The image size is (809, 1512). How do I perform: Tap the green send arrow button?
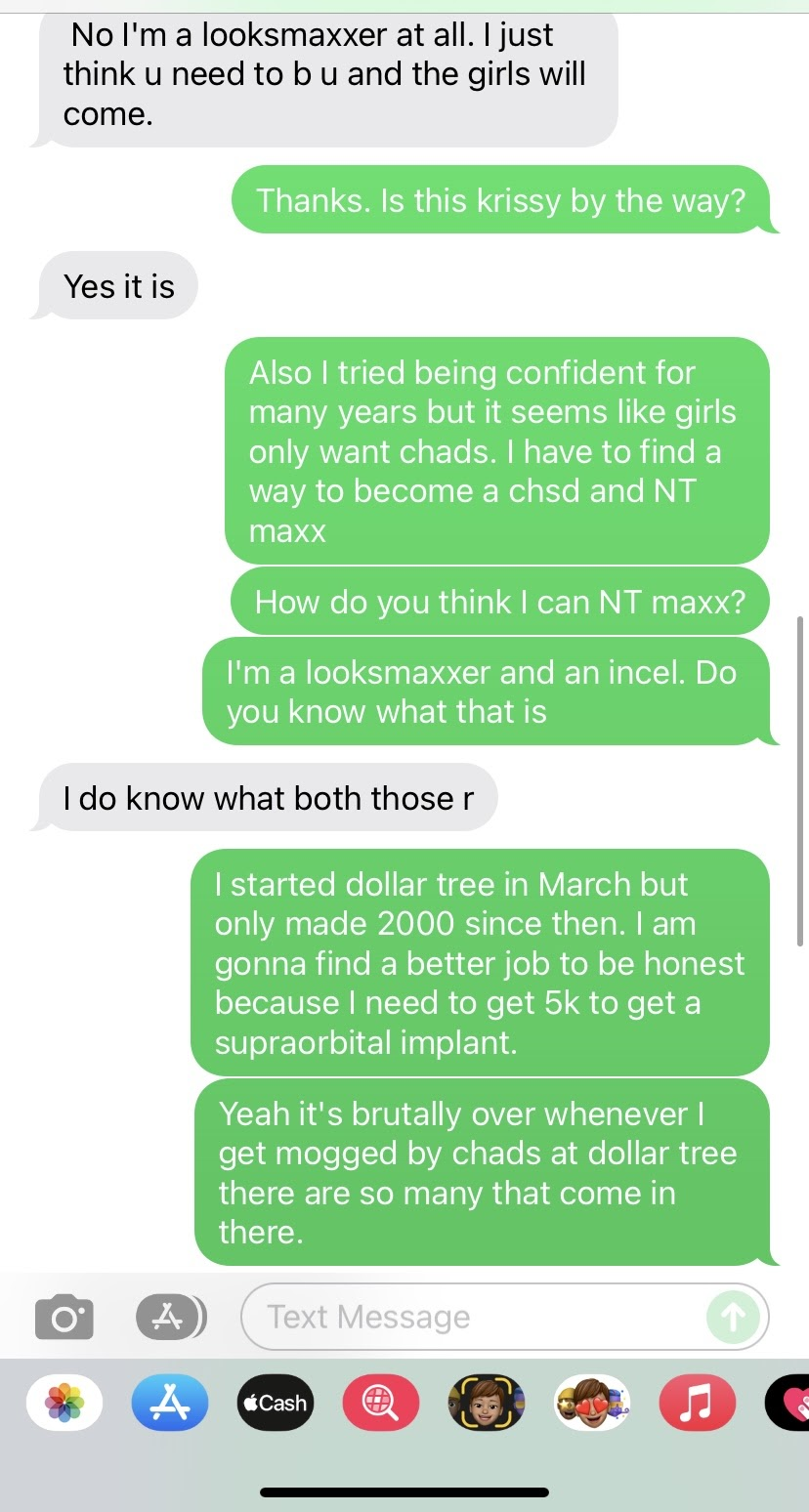point(733,1318)
